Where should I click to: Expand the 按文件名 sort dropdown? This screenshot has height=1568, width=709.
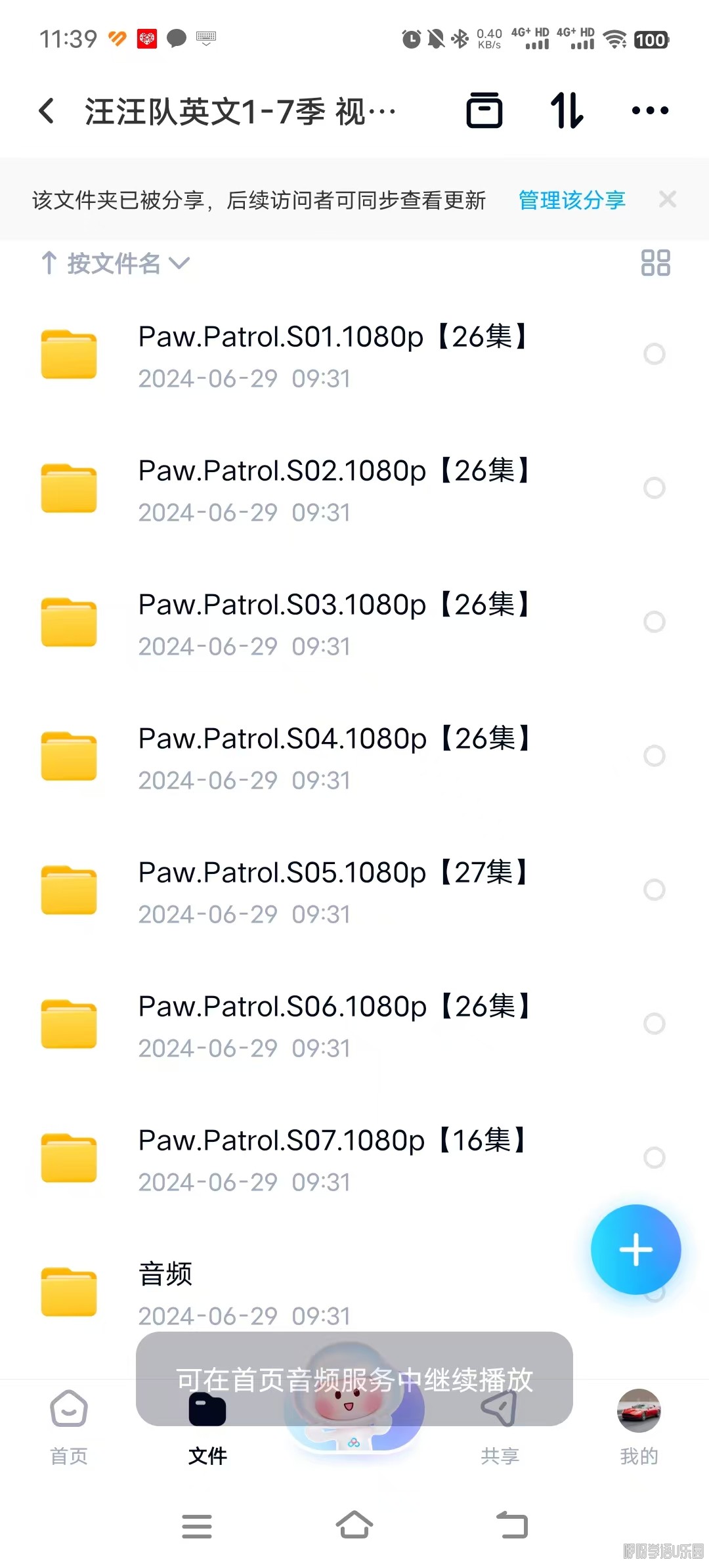click(x=116, y=263)
